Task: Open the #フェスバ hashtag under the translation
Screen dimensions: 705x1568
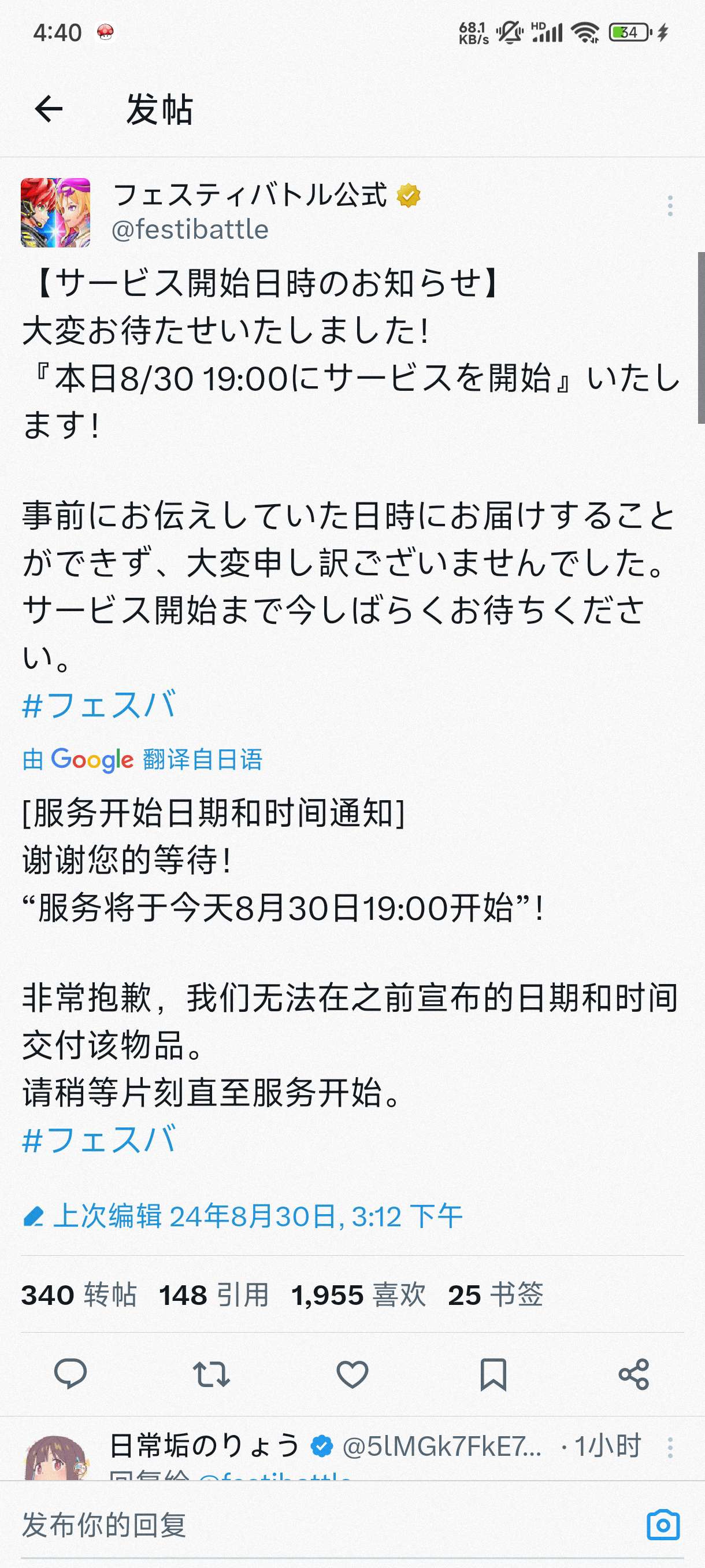Action: coord(99,1140)
